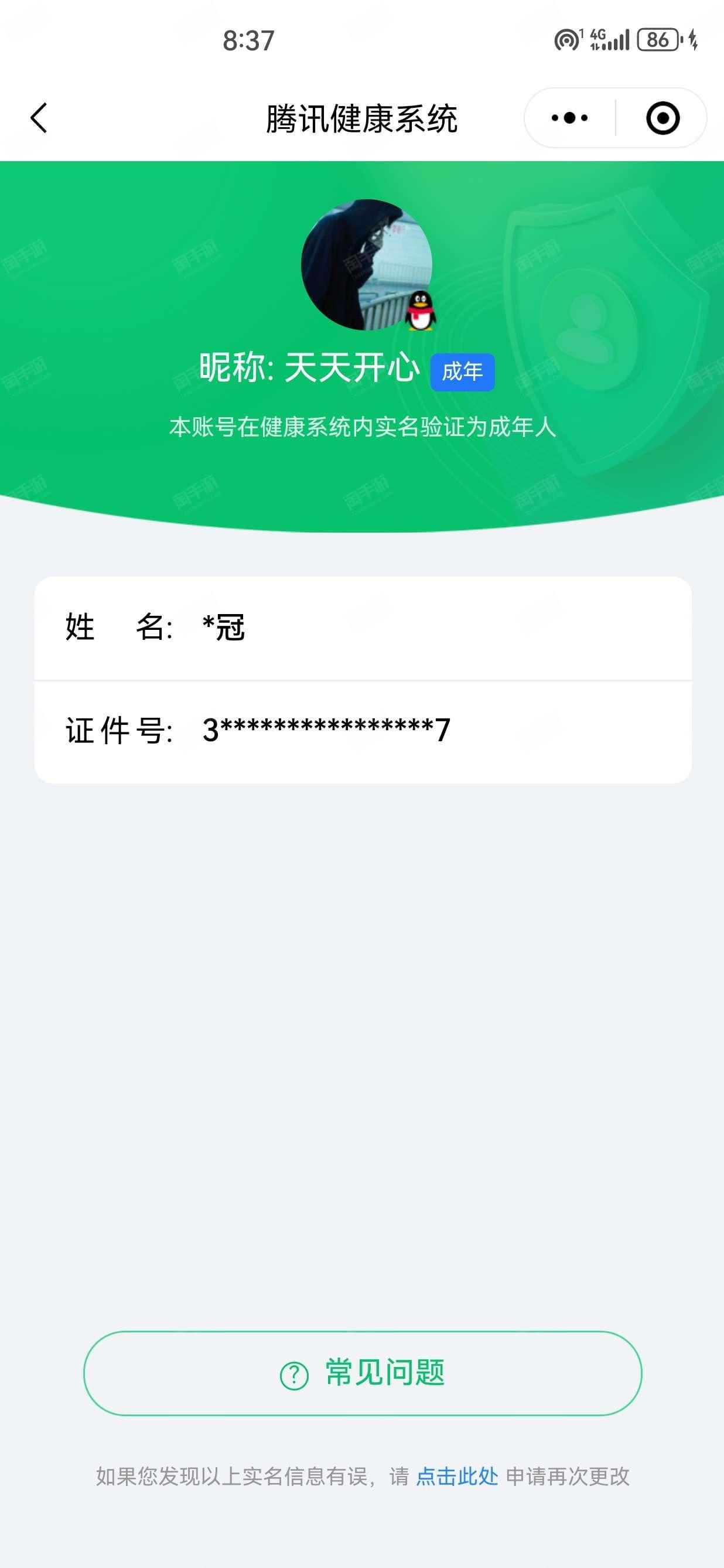The image size is (724, 1568).
Task: Open the 常见问题 FAQ button
Action: [x=363, y=1373]
